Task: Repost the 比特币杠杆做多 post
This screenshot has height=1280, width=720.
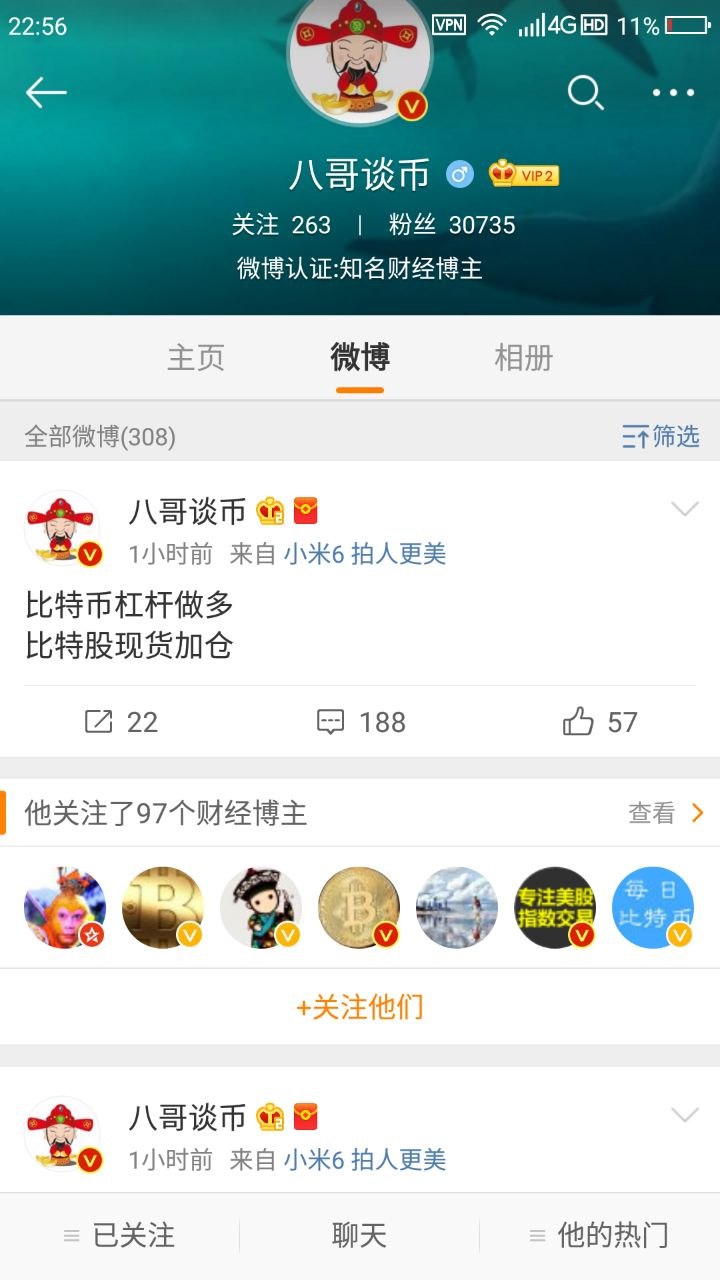Action: click(121, 722)
